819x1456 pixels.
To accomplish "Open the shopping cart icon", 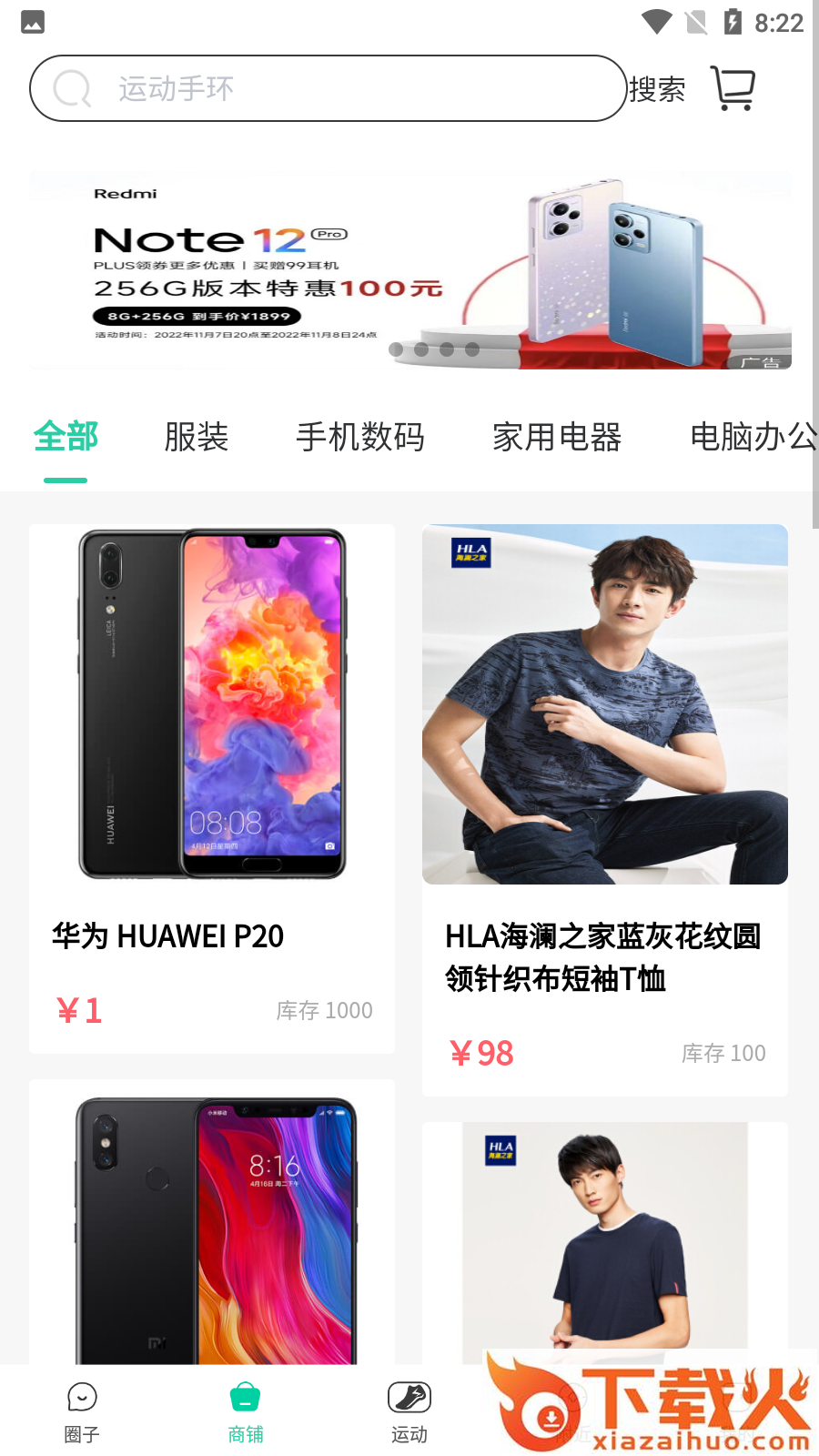I will coord(733,88).
